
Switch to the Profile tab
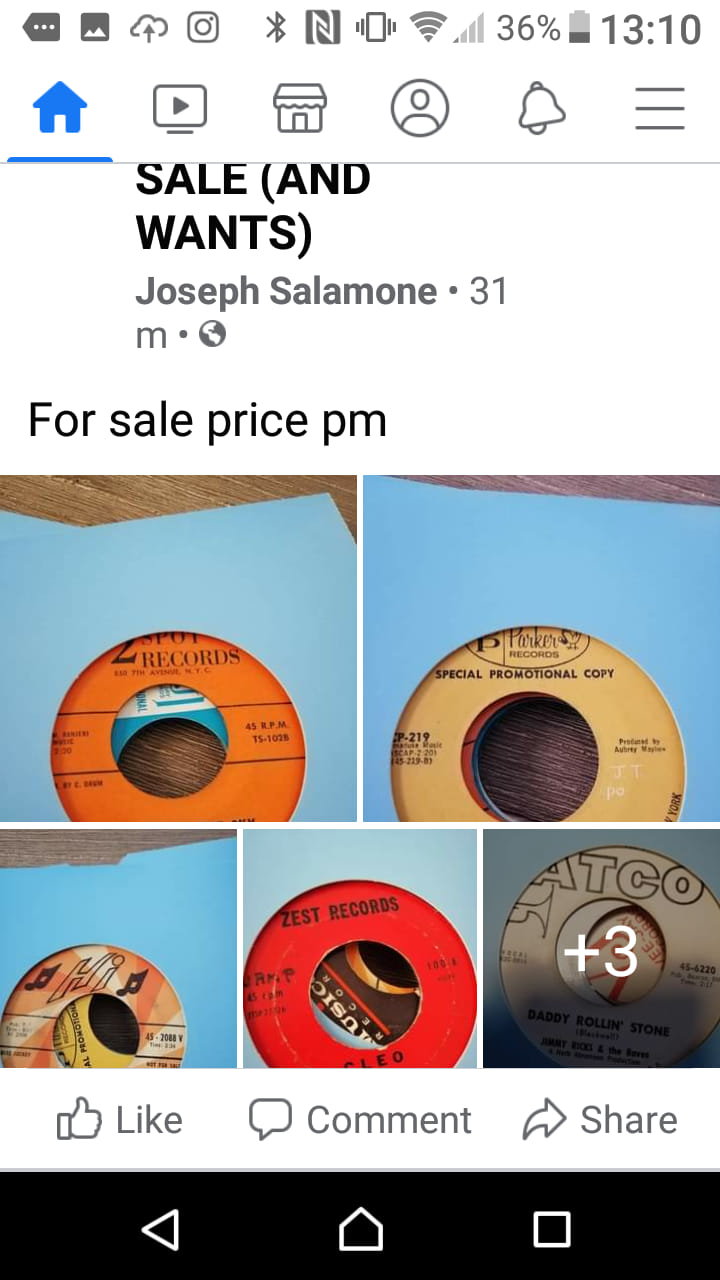(420, 108)
